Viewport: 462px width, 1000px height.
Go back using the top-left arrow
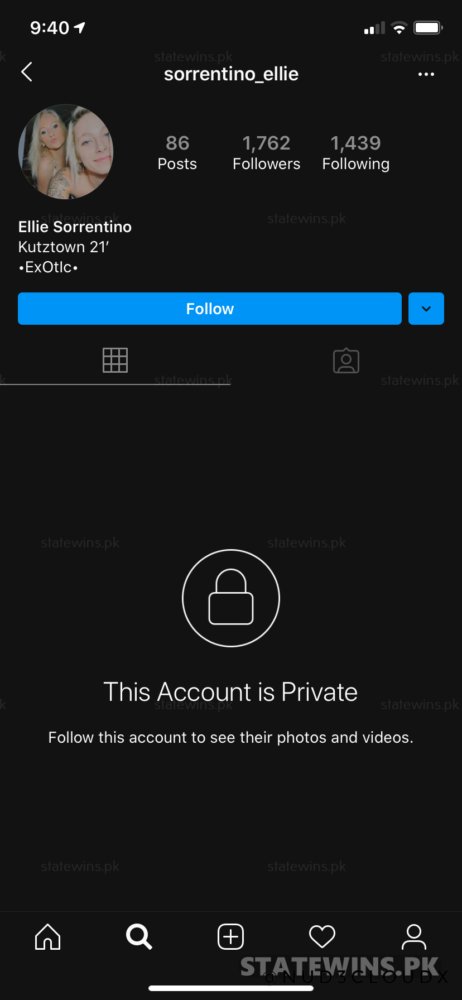[x=26, y=72]
